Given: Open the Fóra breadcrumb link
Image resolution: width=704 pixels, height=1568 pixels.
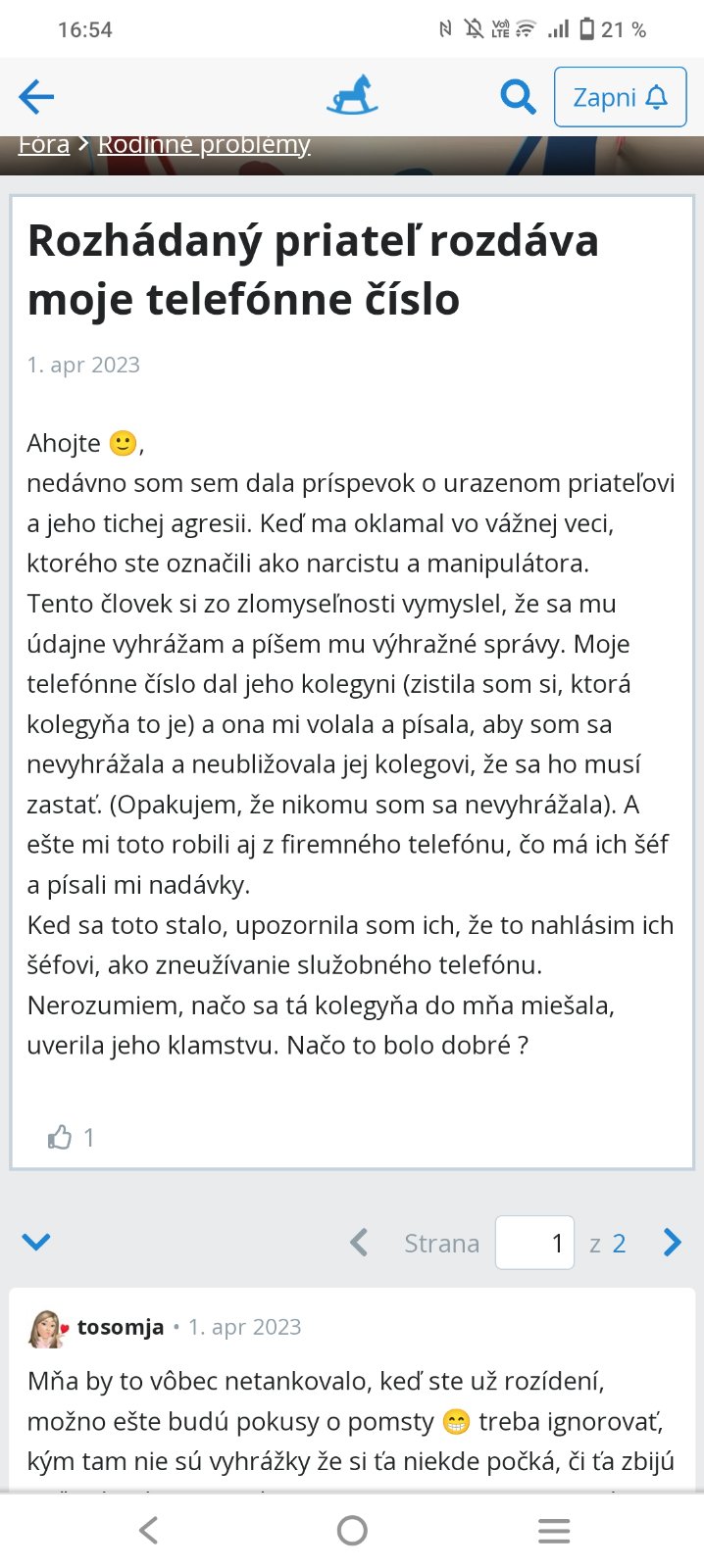Looking at the screenshot, I should click(x=44, y=145).
